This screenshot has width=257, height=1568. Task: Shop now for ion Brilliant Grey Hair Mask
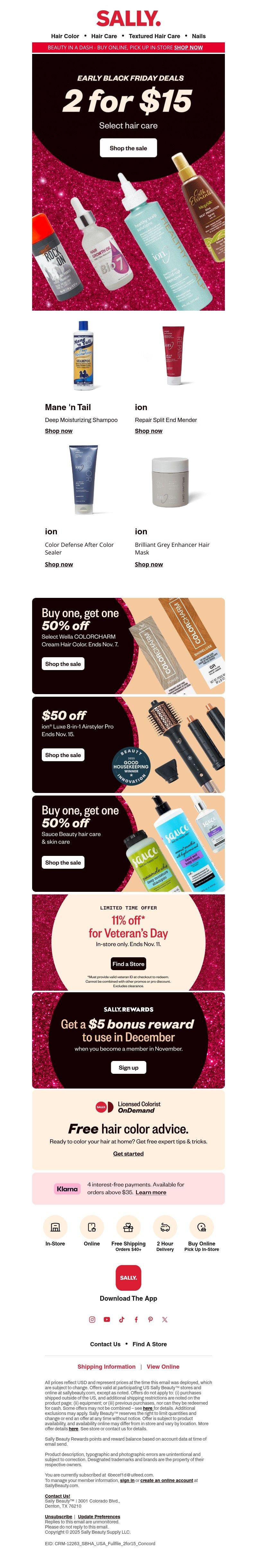click(x=149, y=564)
